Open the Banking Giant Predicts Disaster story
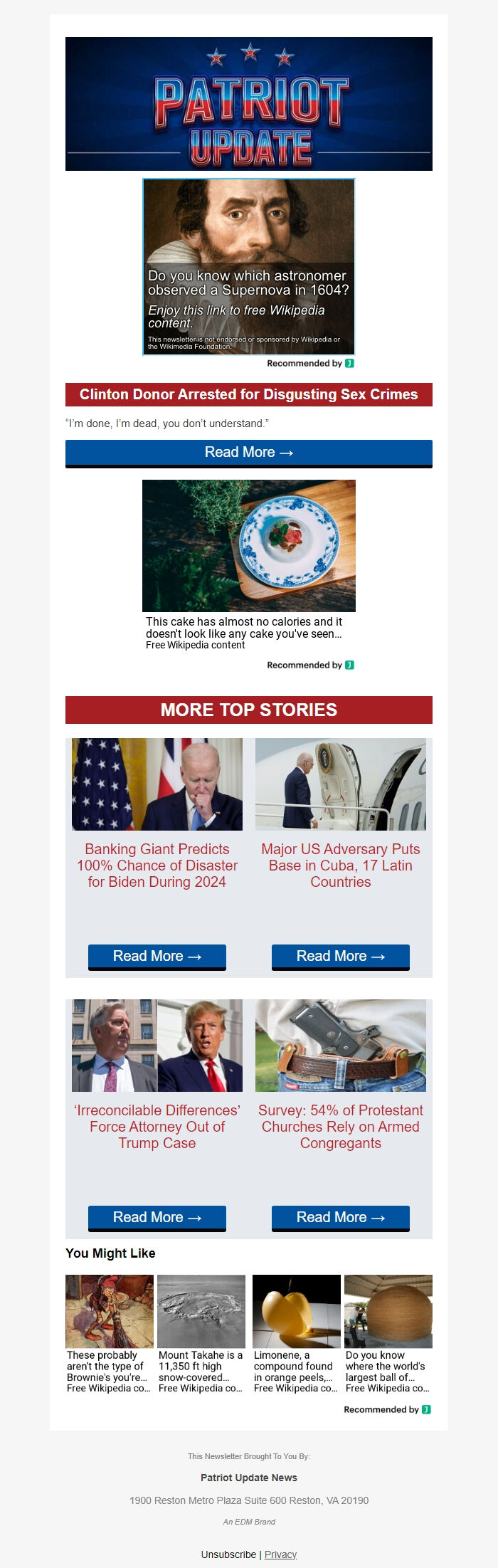Screen dimensions: 498x1568 [157, 865]
